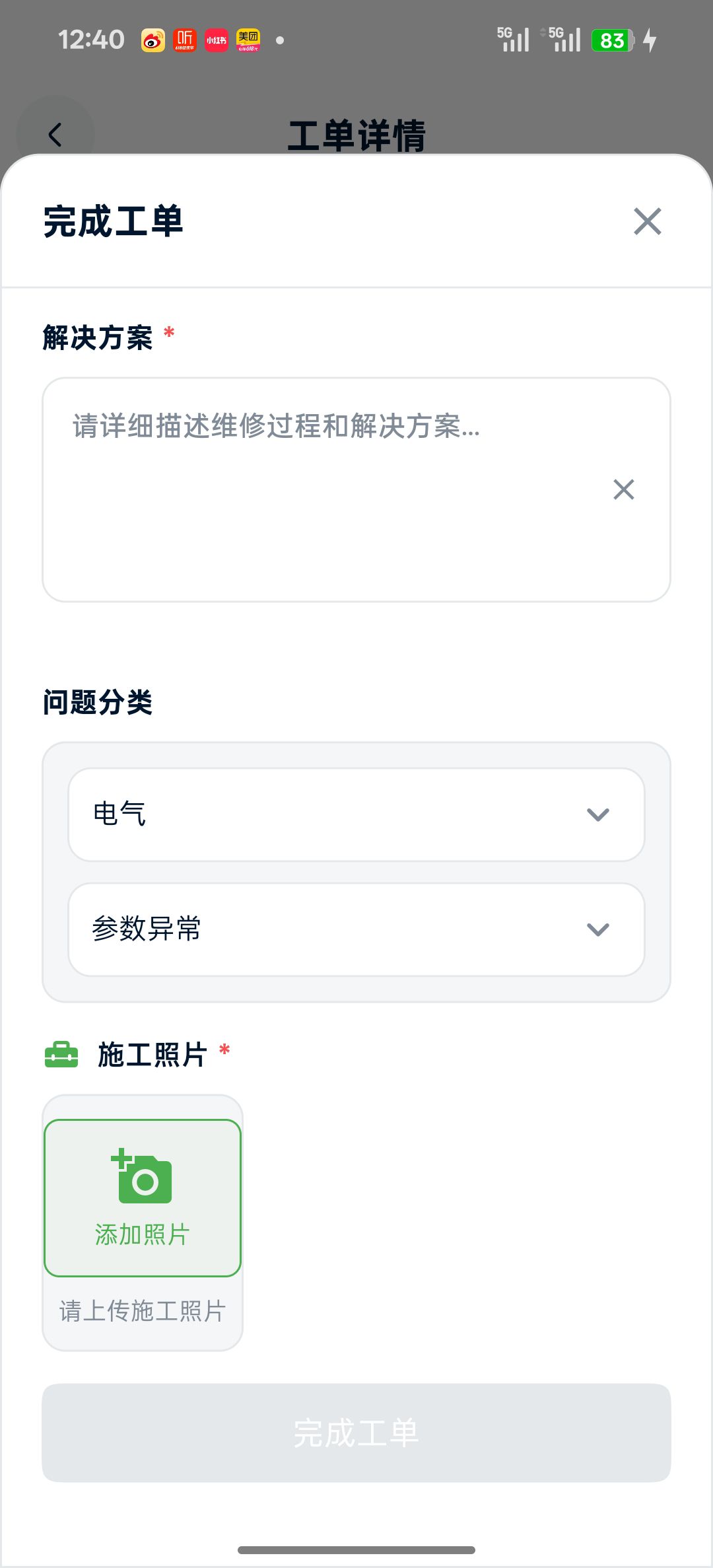713x1568 pixels.
Task: Close the 完成工单 dialog
Action: click(647, 221)
